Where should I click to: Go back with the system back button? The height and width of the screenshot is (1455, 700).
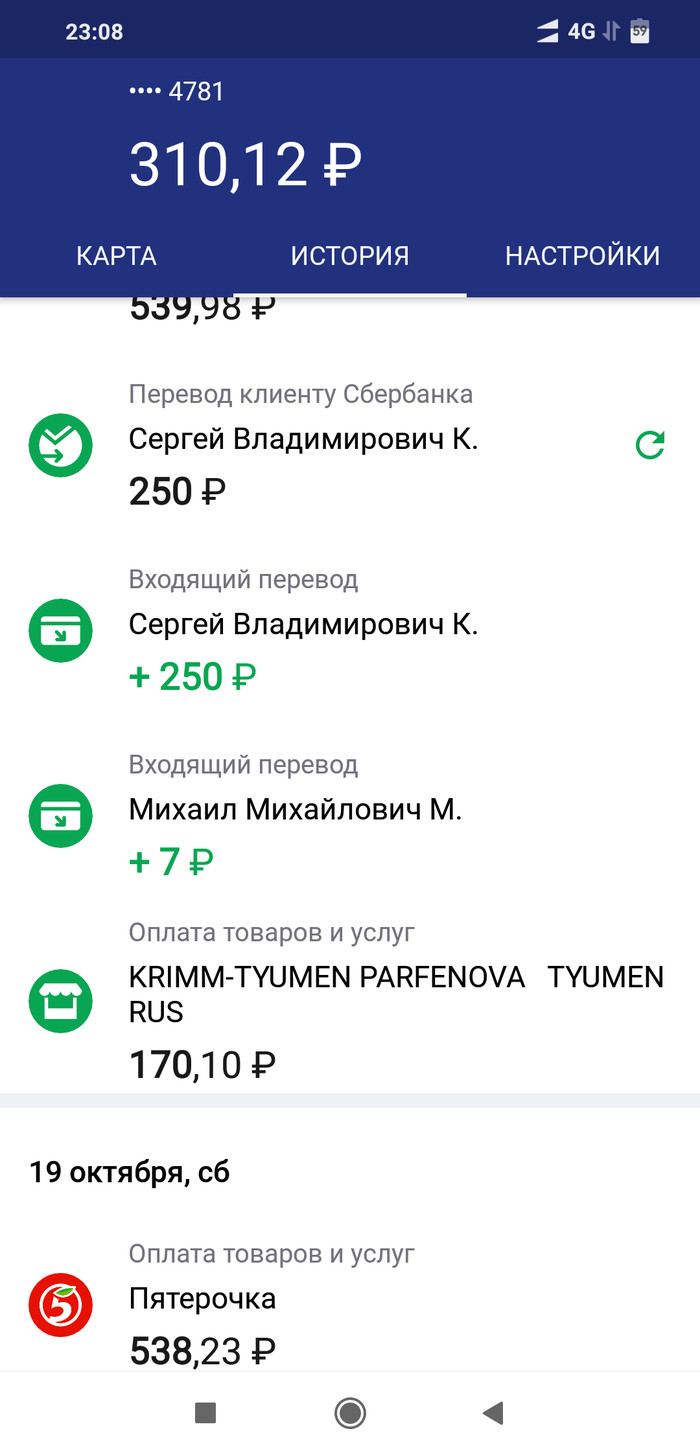(492, 1413)
